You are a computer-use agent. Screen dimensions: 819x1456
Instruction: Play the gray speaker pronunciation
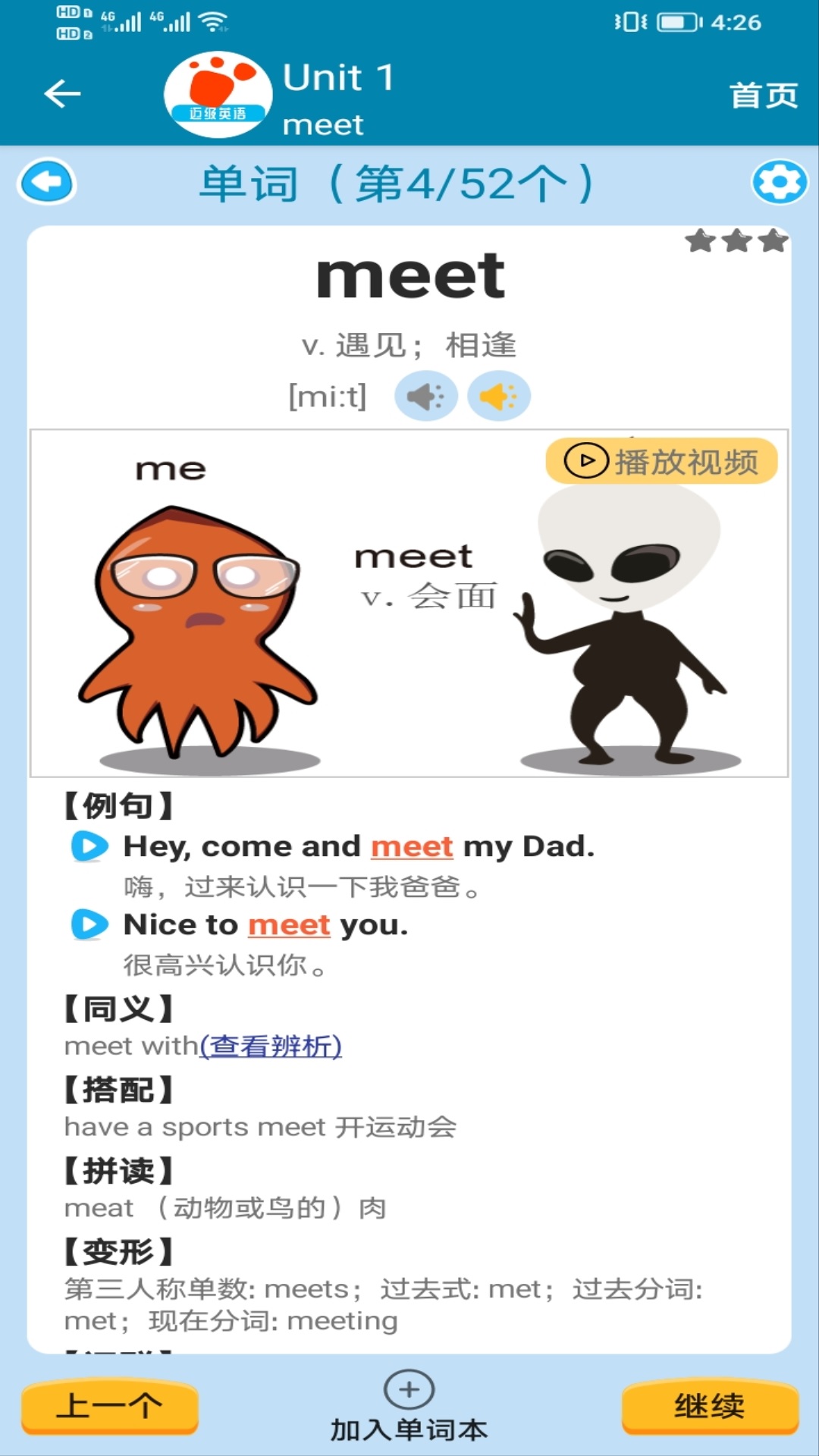pos(425,396)
